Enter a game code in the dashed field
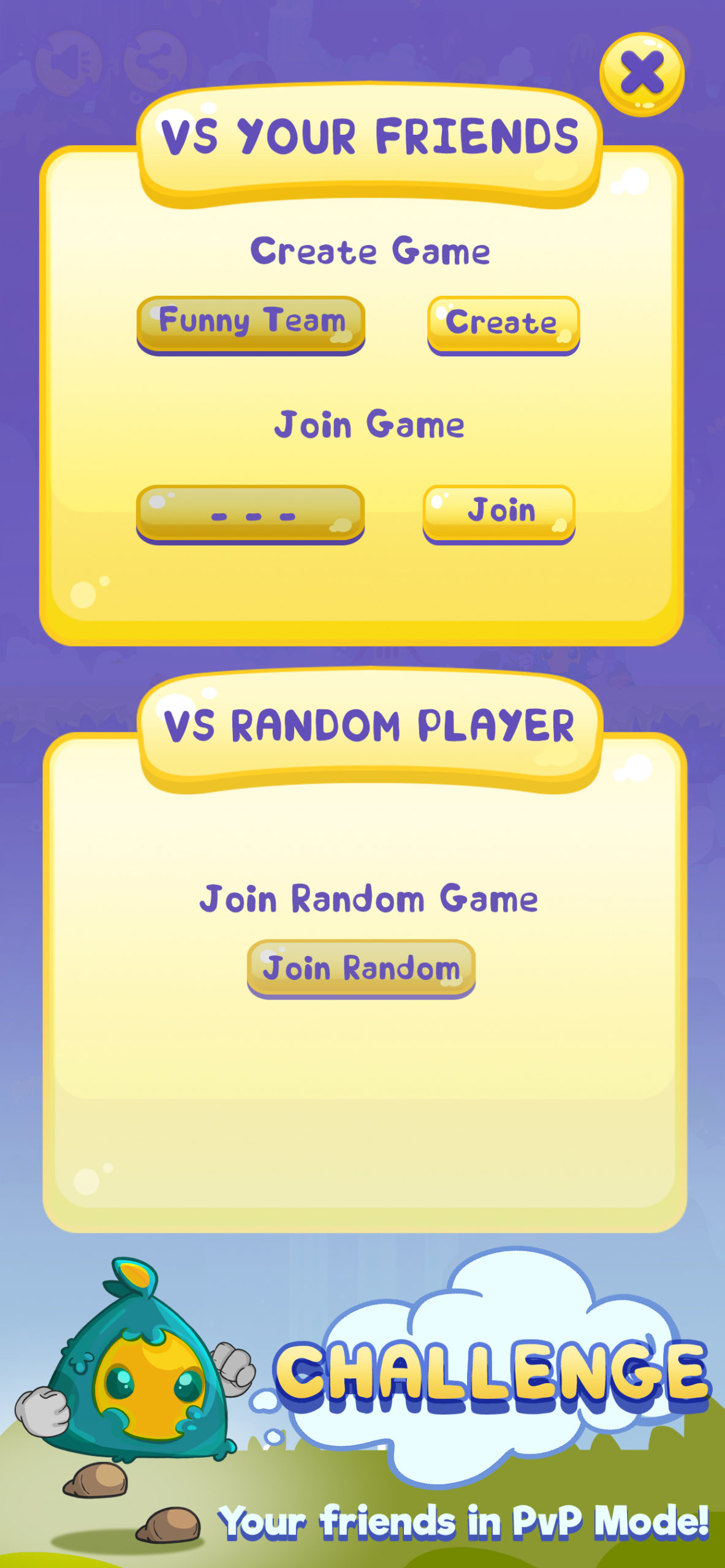This screenshot has height=1568, width=725. point(250,513)
